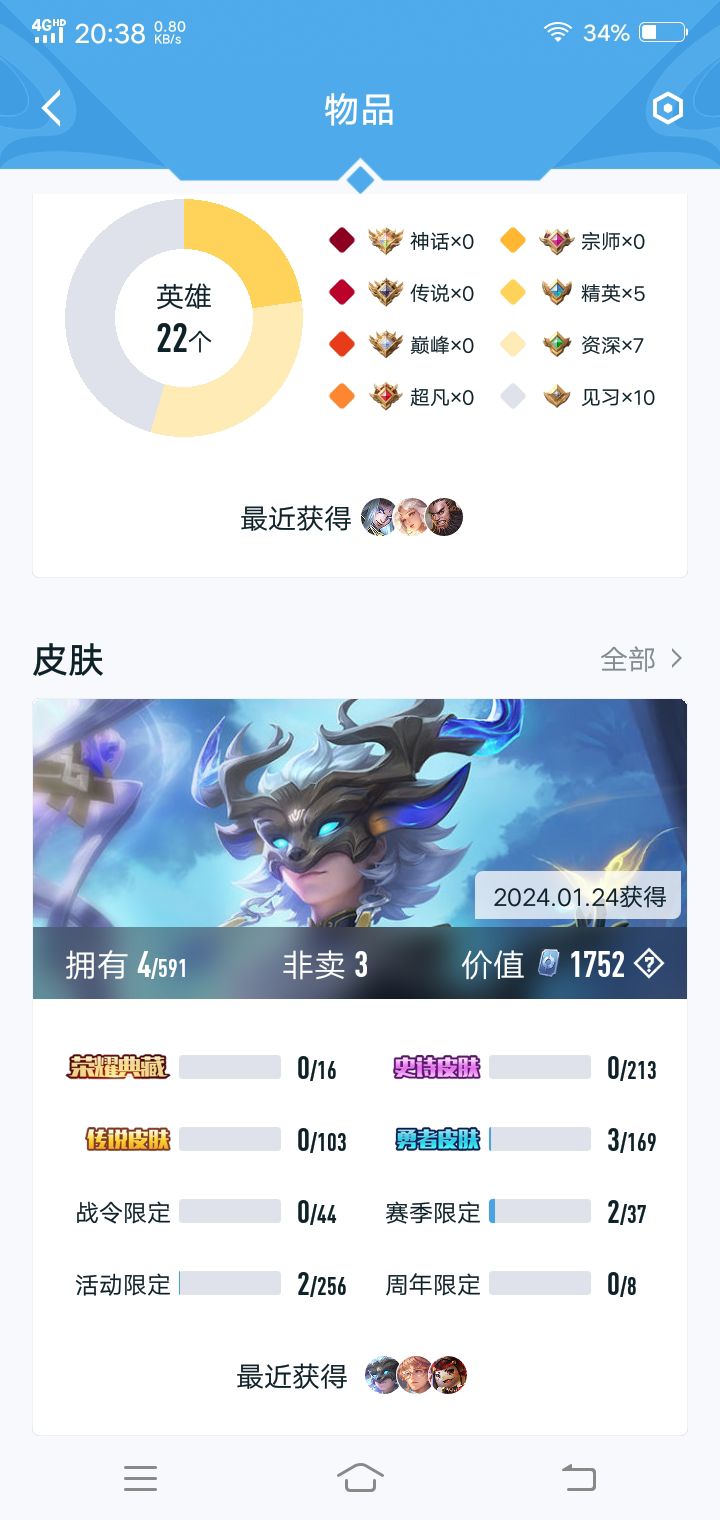This screenshot has width=720, height=1520.
Task: Open recent apps from navigation bar
Action: [x=140, y=1477]
